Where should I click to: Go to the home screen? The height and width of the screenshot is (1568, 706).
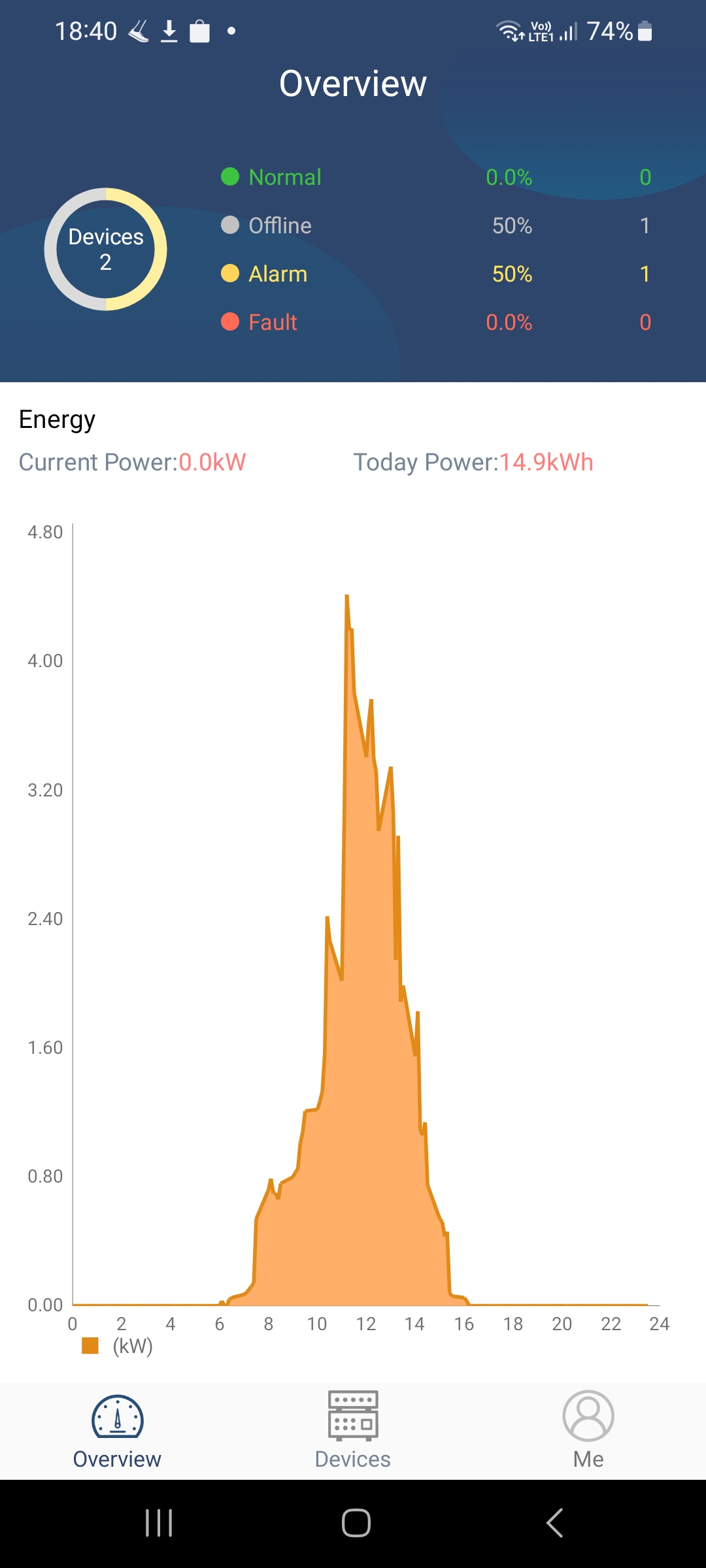tap(356, 1523)
